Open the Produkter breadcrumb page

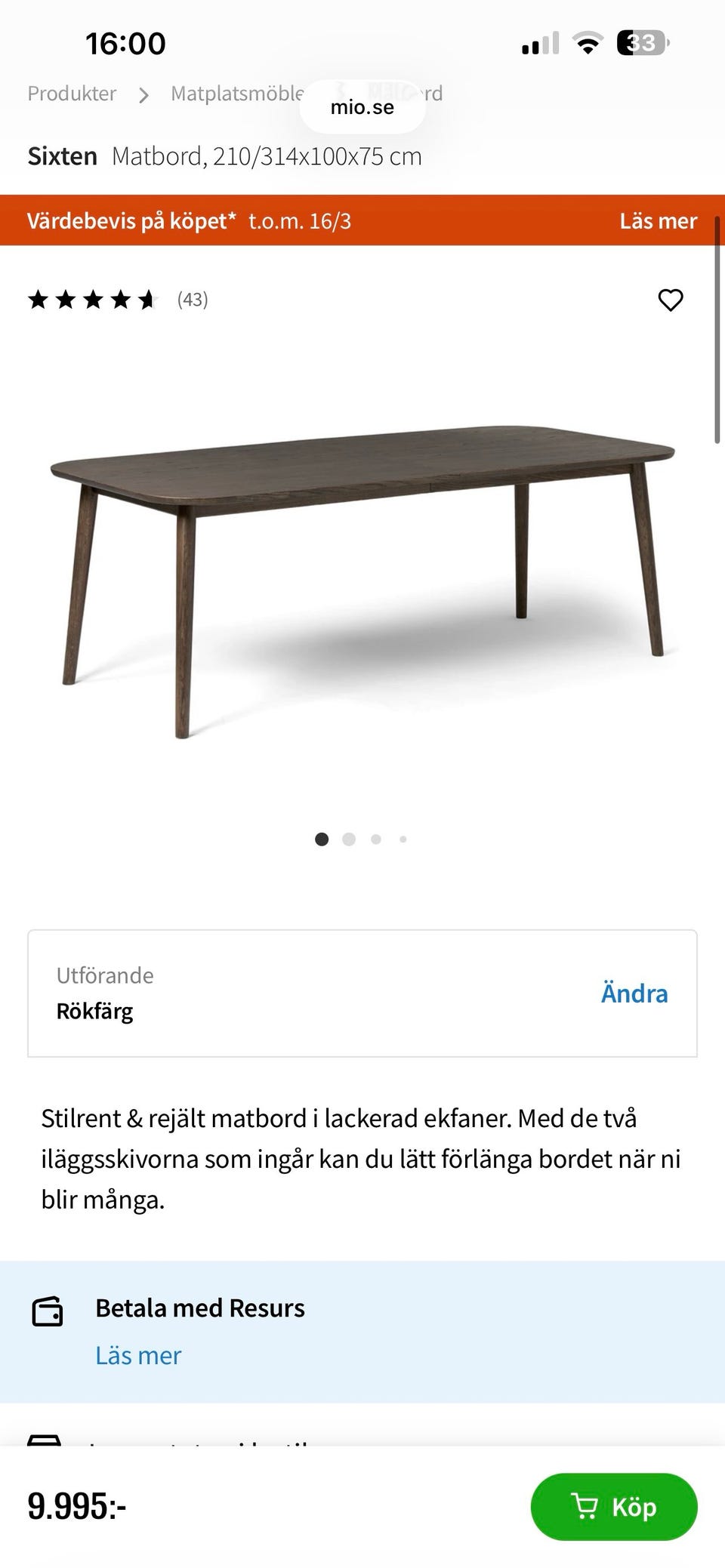(71, 94)
